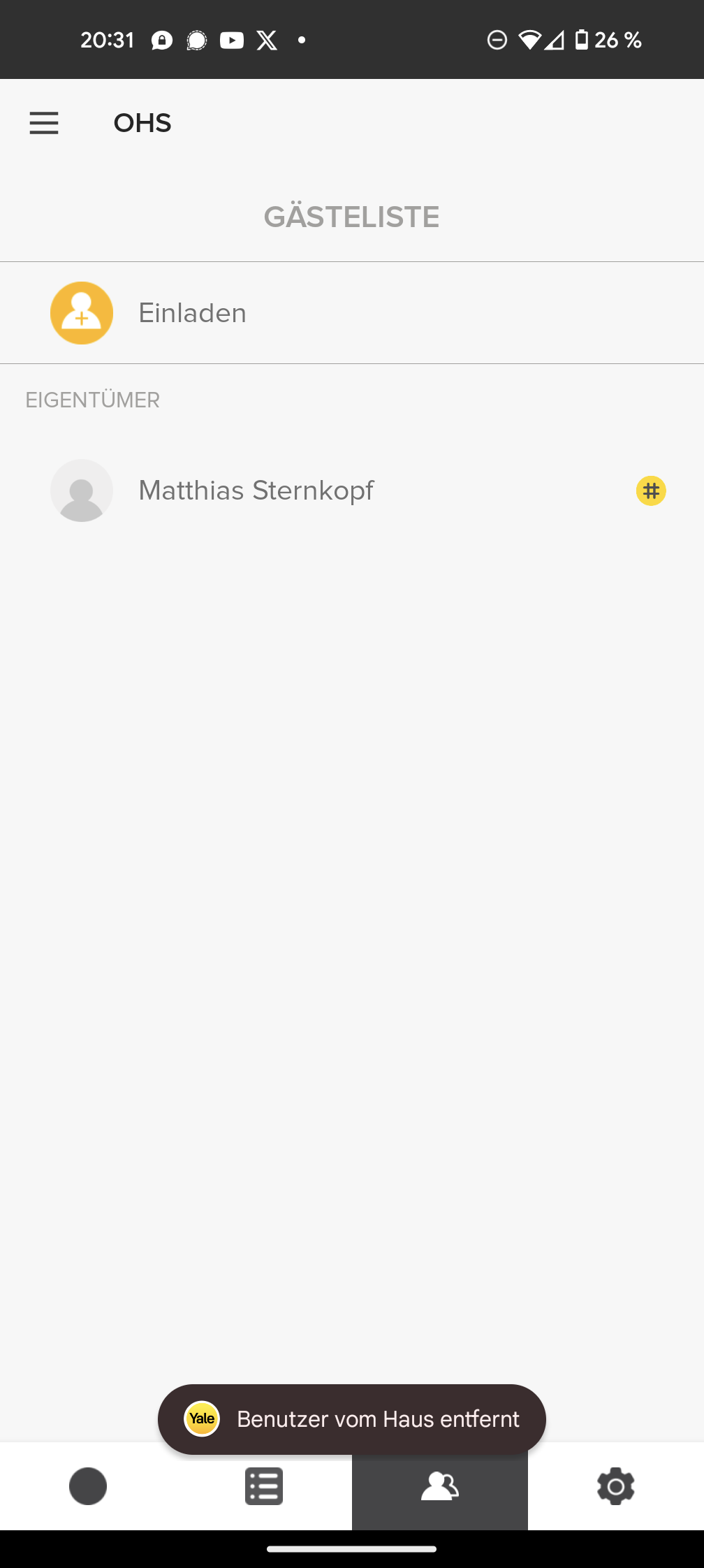Tap Einladen to invite a guest

point(192,313)
